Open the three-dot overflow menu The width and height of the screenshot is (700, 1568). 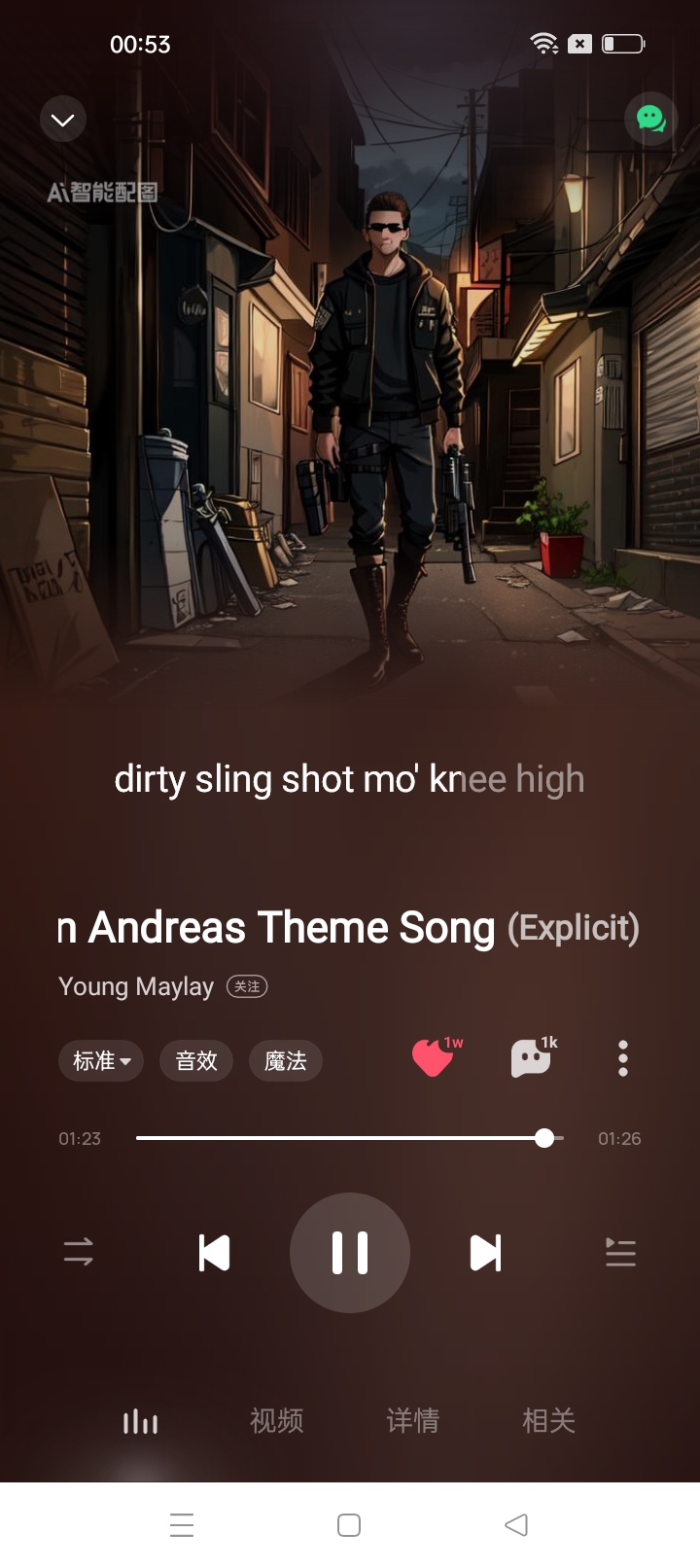point(623,1058)
